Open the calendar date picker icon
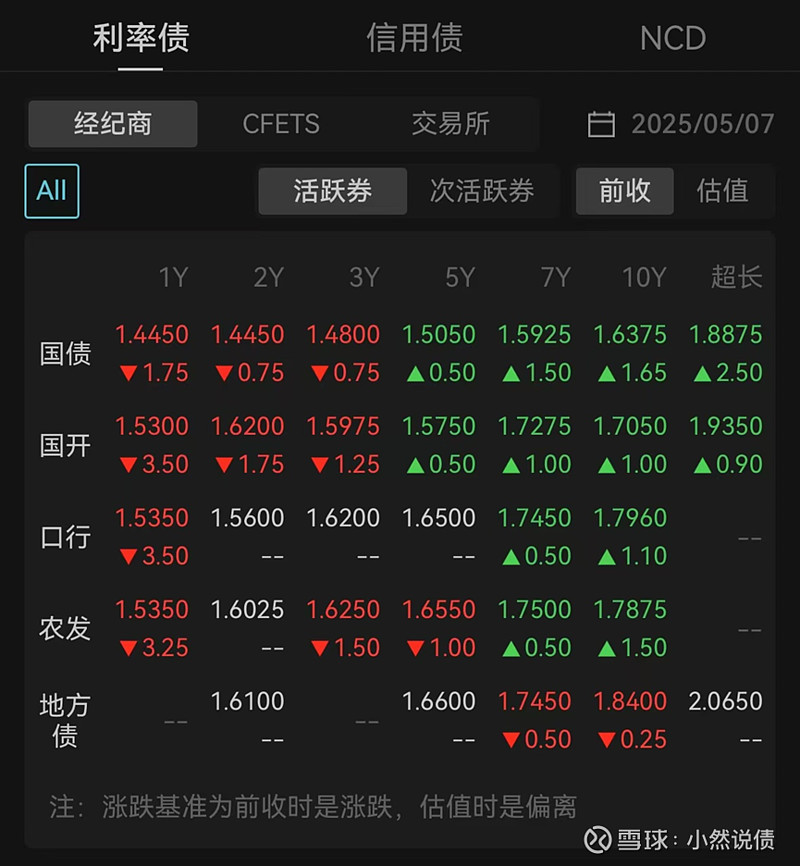The image size is (800, 866). [x=601, y=123]
